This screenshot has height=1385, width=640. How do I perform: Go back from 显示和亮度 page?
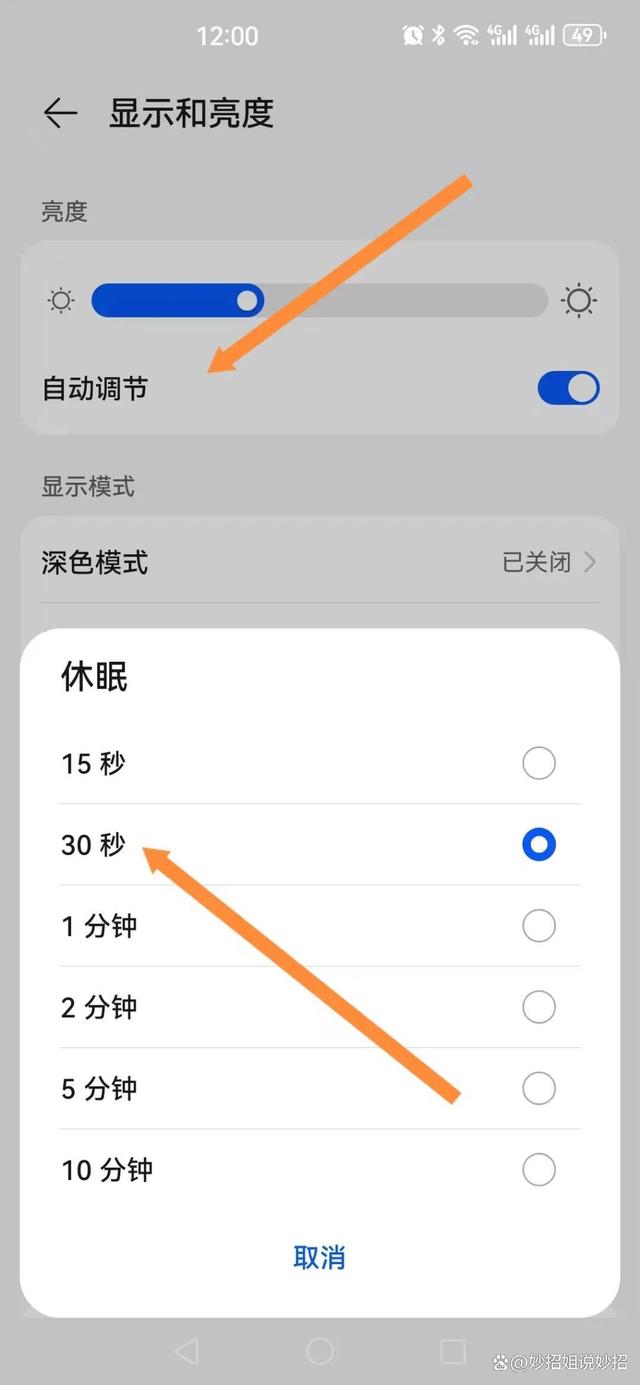click(61, 114)
